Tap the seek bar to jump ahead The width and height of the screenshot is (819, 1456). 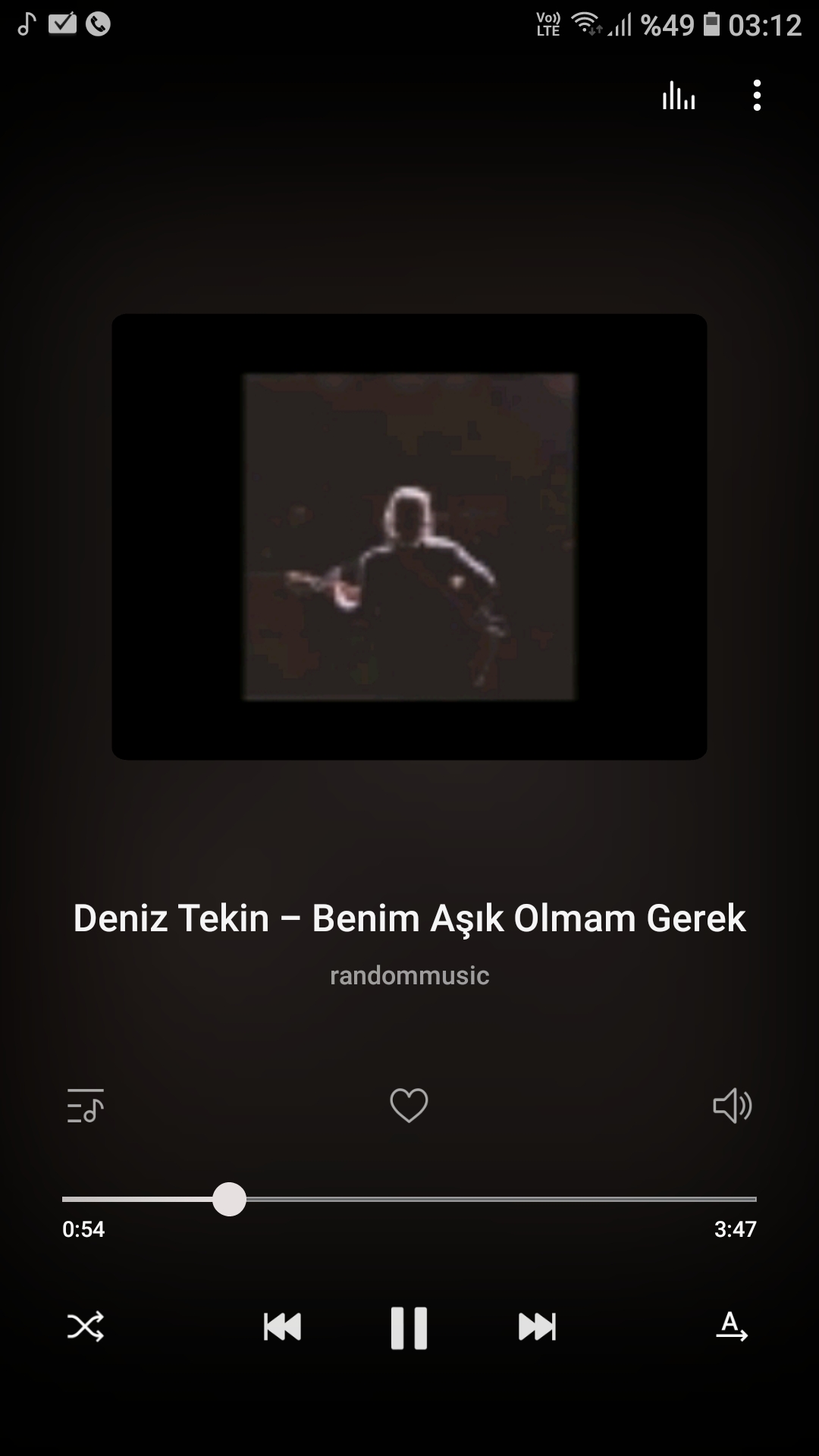[531, 1200]
